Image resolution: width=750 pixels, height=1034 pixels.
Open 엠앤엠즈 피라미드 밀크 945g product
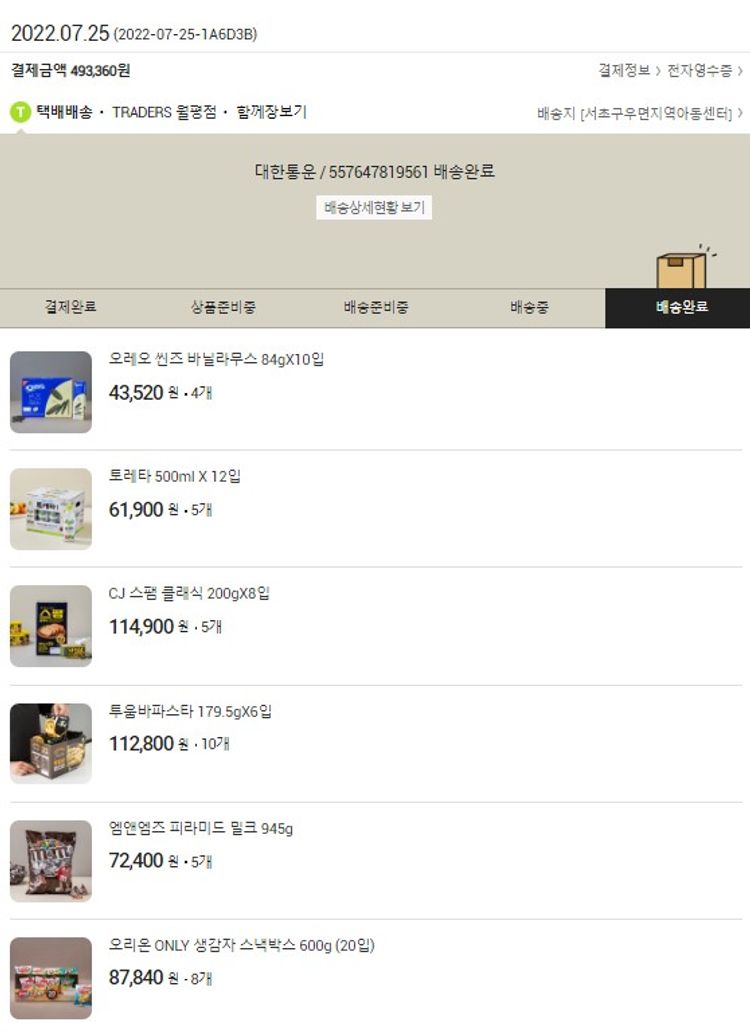pyautogui.click(x=200, y=829)
